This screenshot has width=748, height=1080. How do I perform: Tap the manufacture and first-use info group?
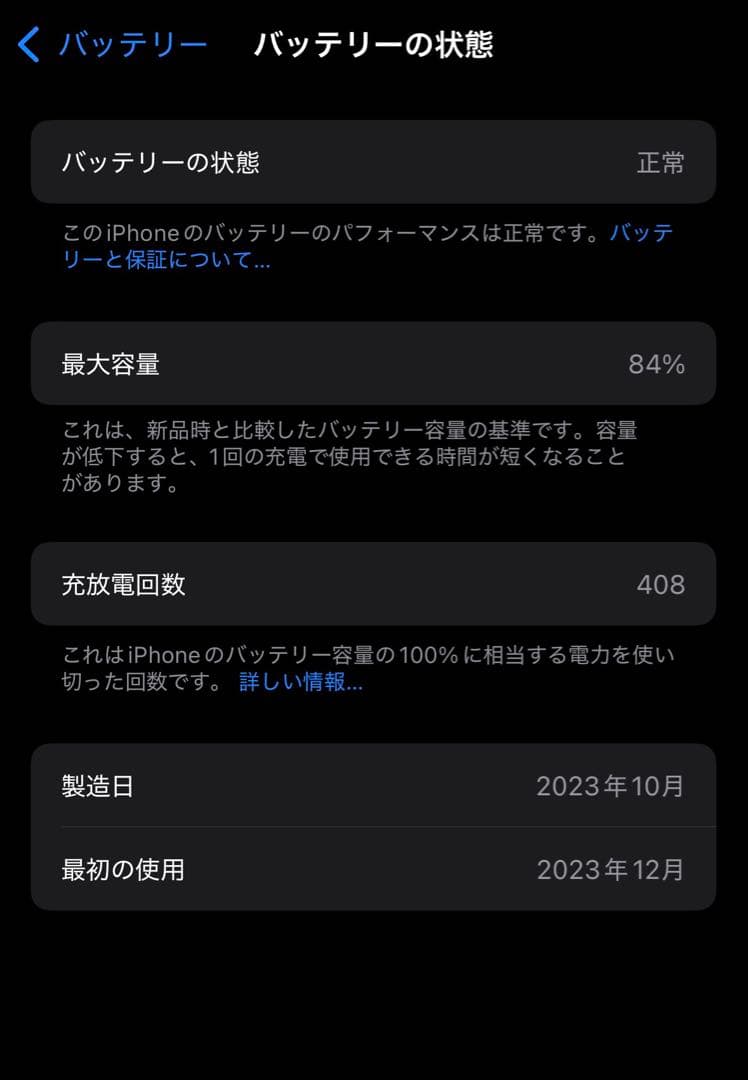[374, 828]
